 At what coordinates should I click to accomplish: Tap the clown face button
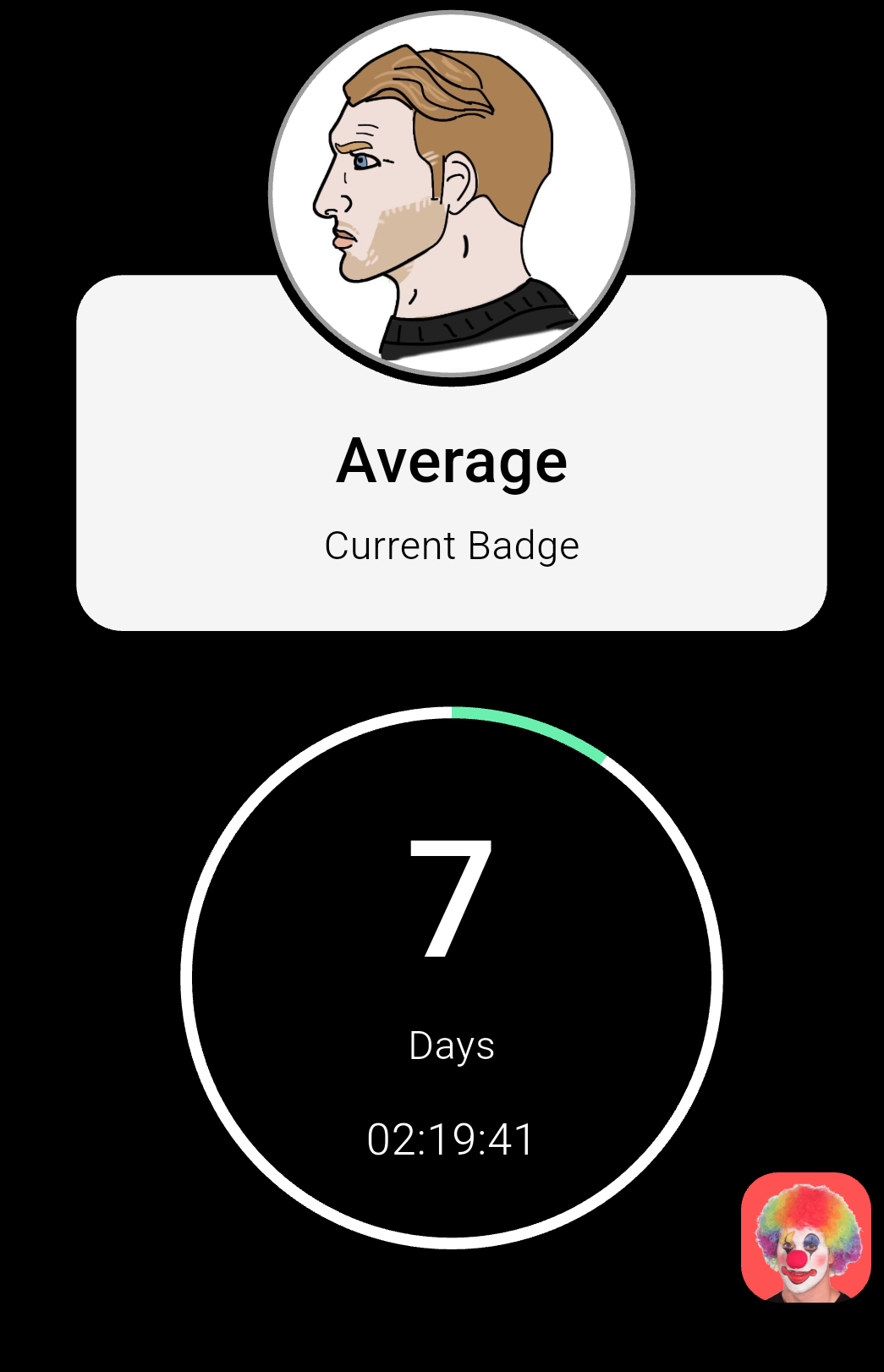click(805, 1237)
